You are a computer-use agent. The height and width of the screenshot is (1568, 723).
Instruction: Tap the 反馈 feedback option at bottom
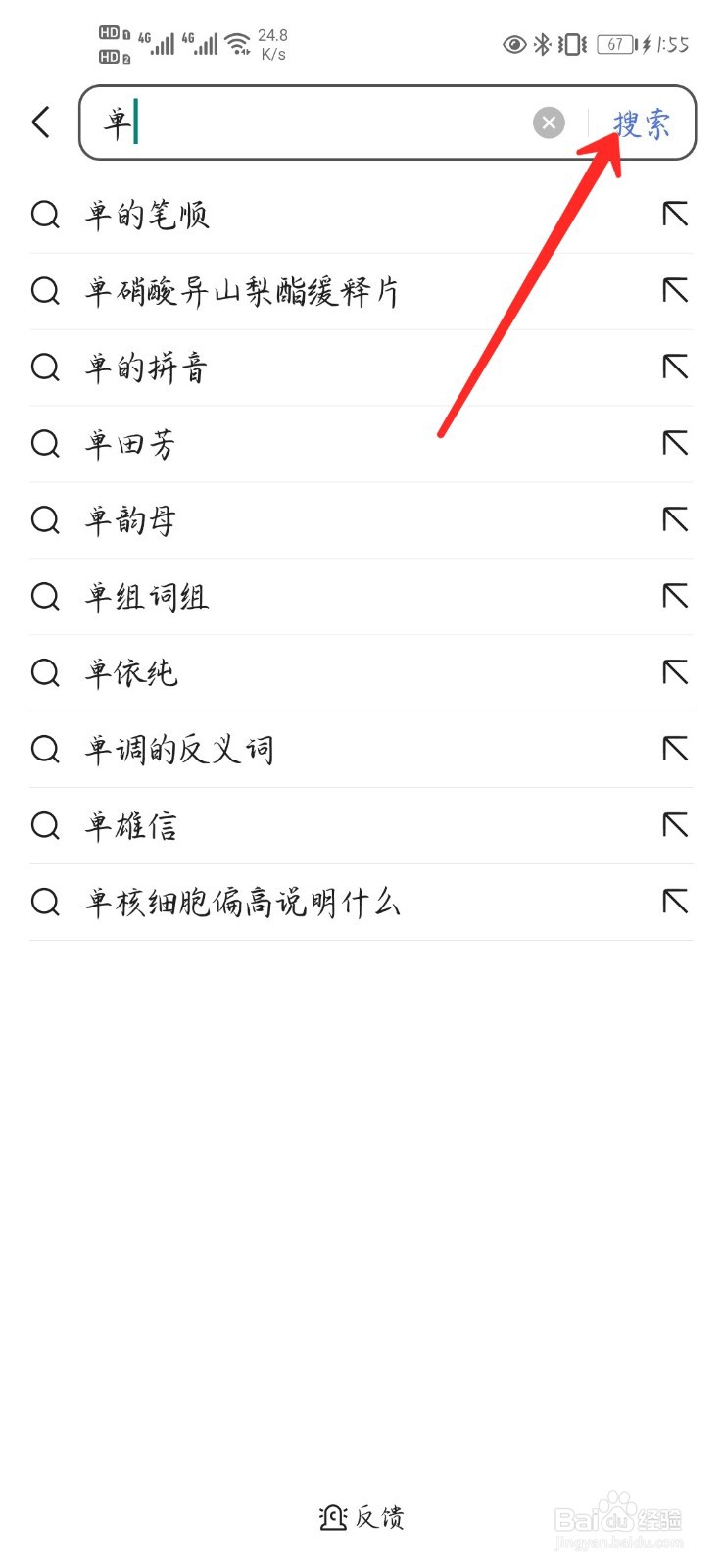pos(372,1517)
